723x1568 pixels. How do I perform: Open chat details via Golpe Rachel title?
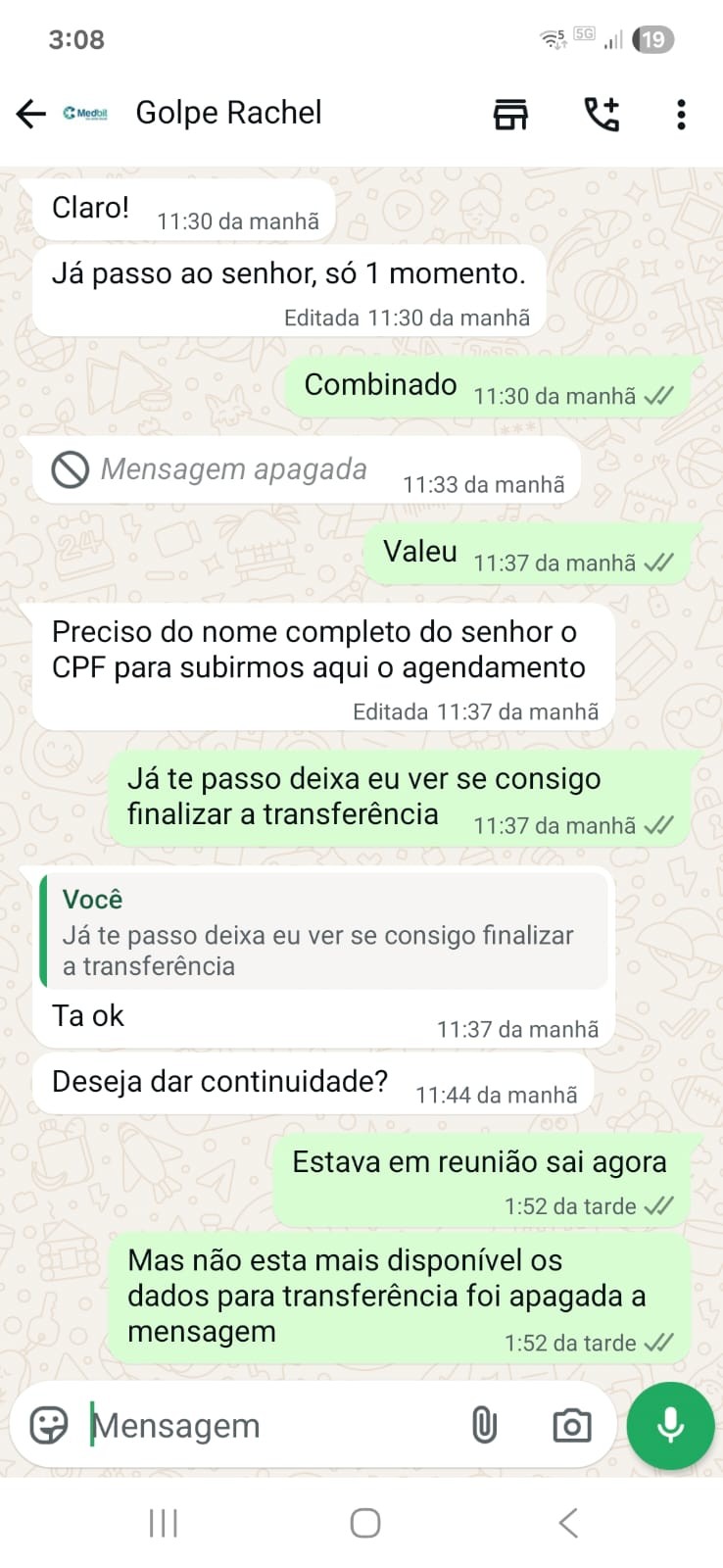point(228,112)
